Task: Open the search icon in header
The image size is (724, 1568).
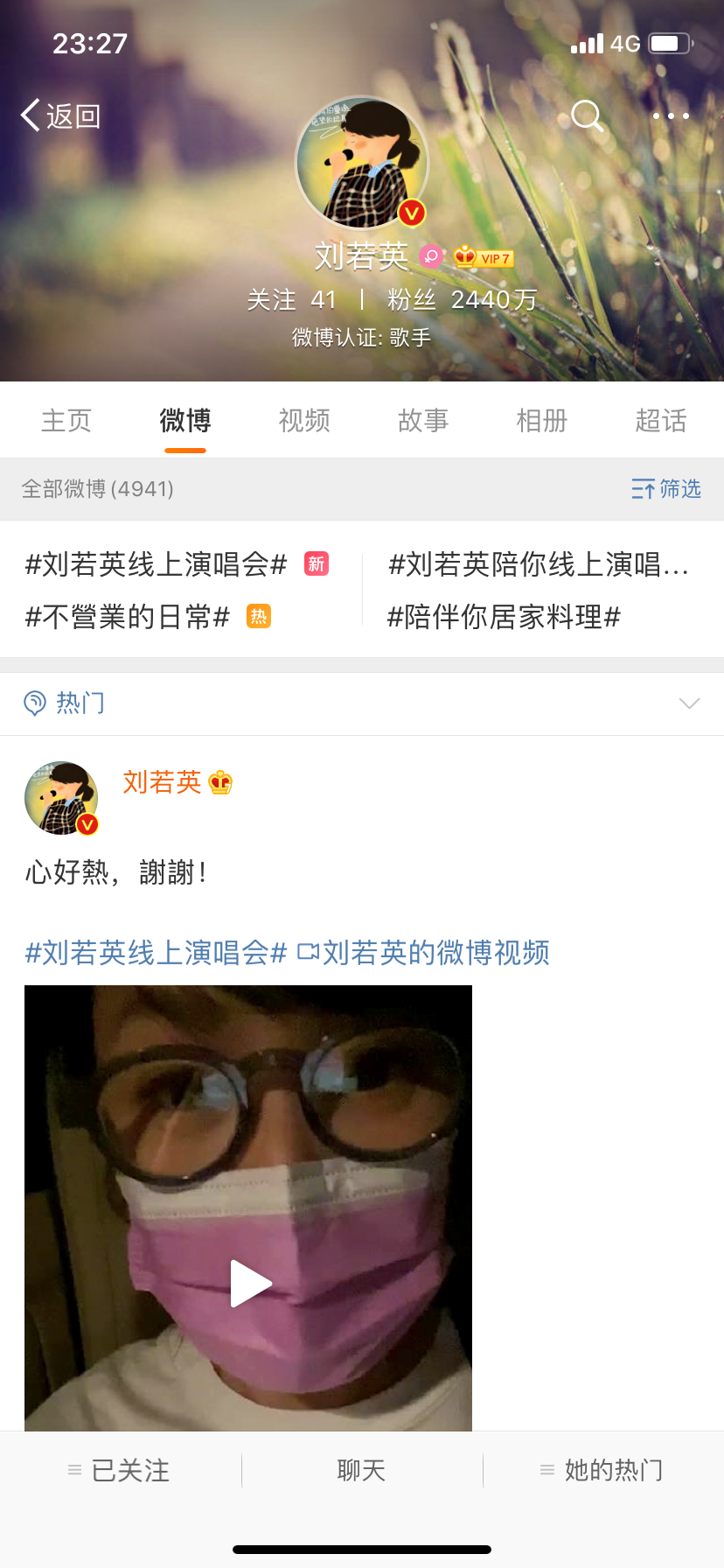Action: pos(587,115)
